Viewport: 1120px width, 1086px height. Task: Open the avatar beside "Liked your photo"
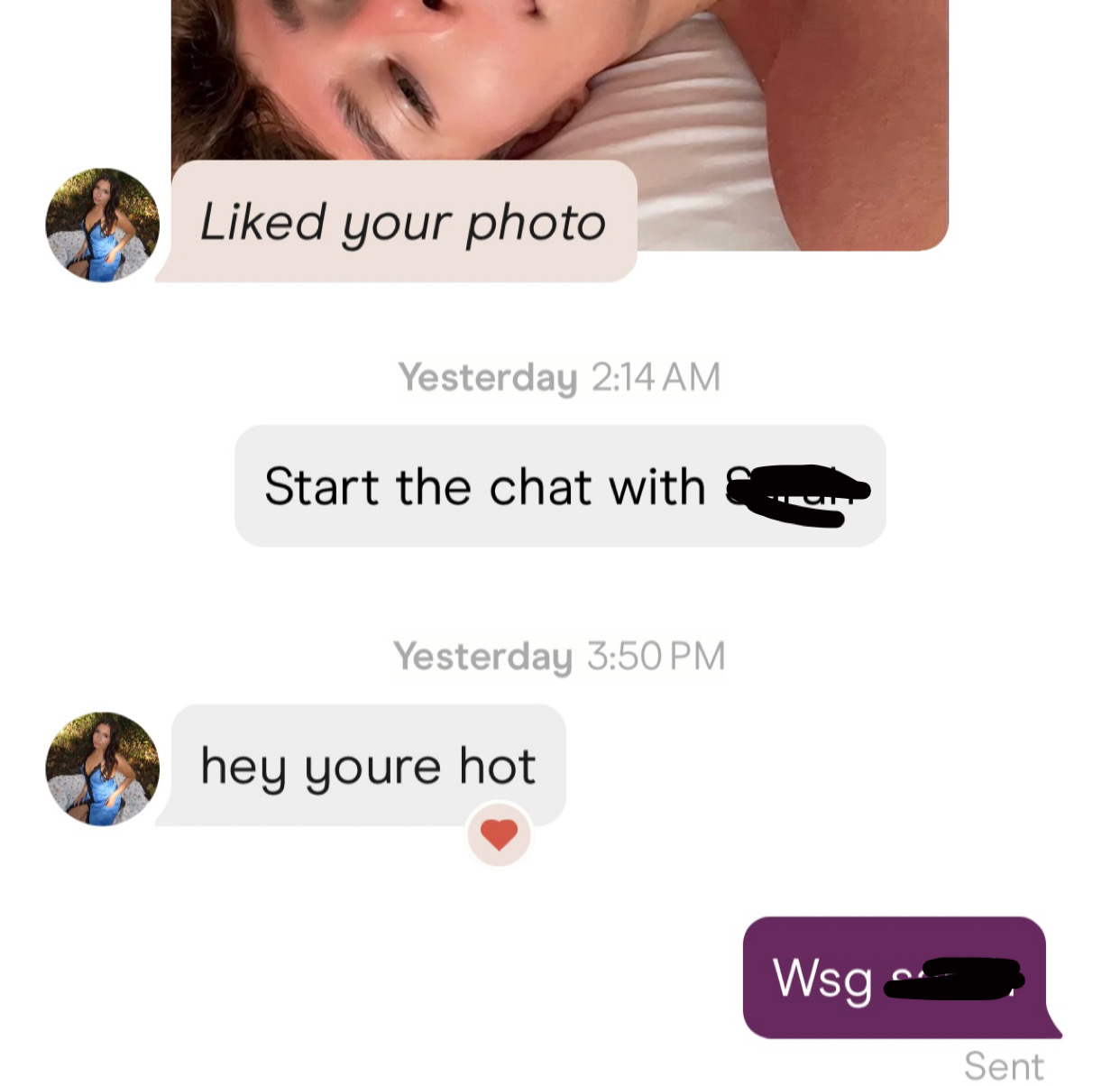click(102, 225)
